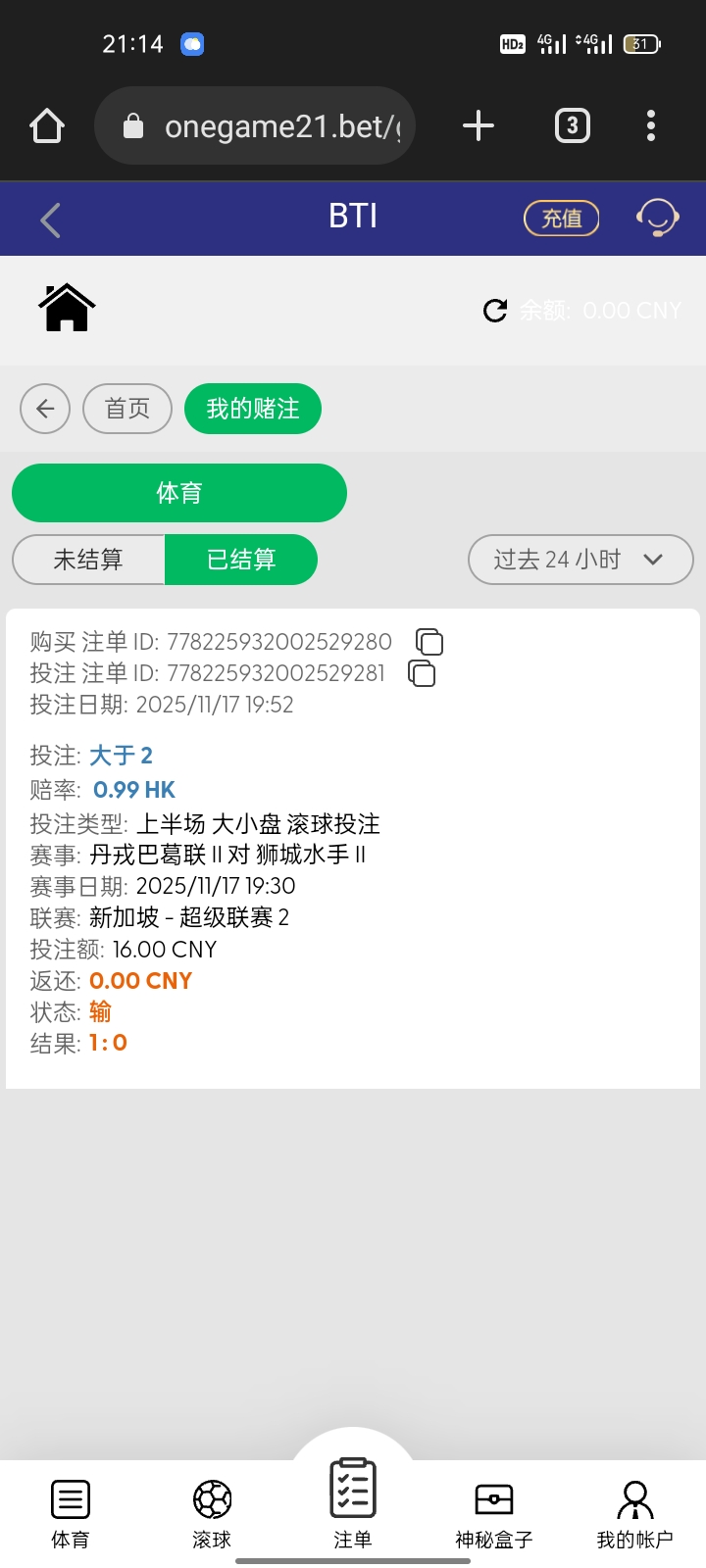Select the 已结算 settled bets toggle

(x=240, y=559)
